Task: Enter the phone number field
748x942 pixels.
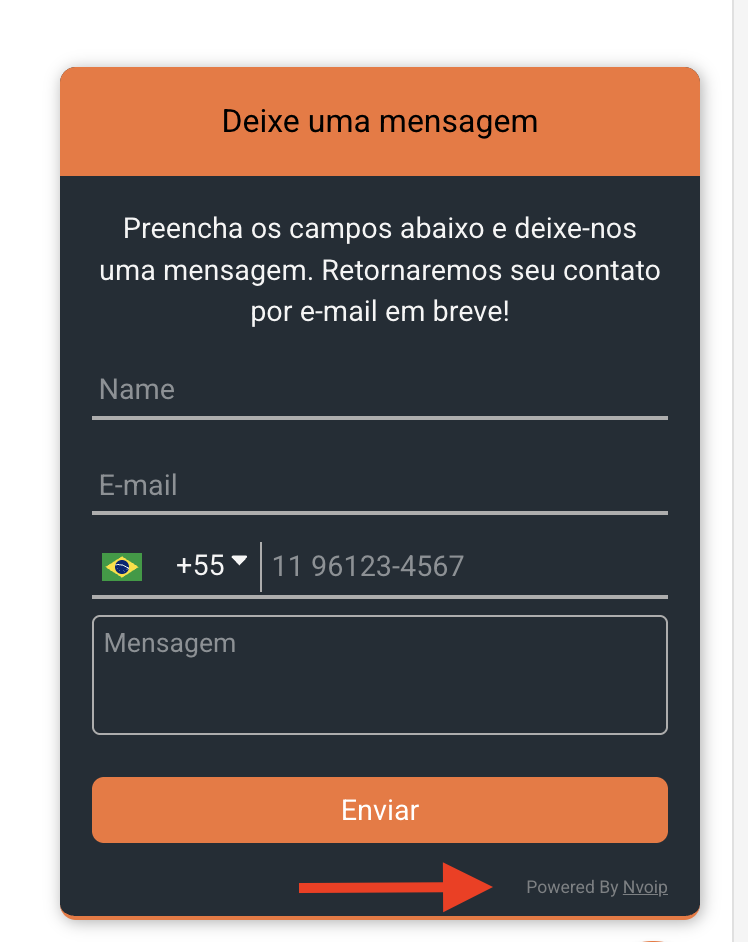Action: pos(465,567)
